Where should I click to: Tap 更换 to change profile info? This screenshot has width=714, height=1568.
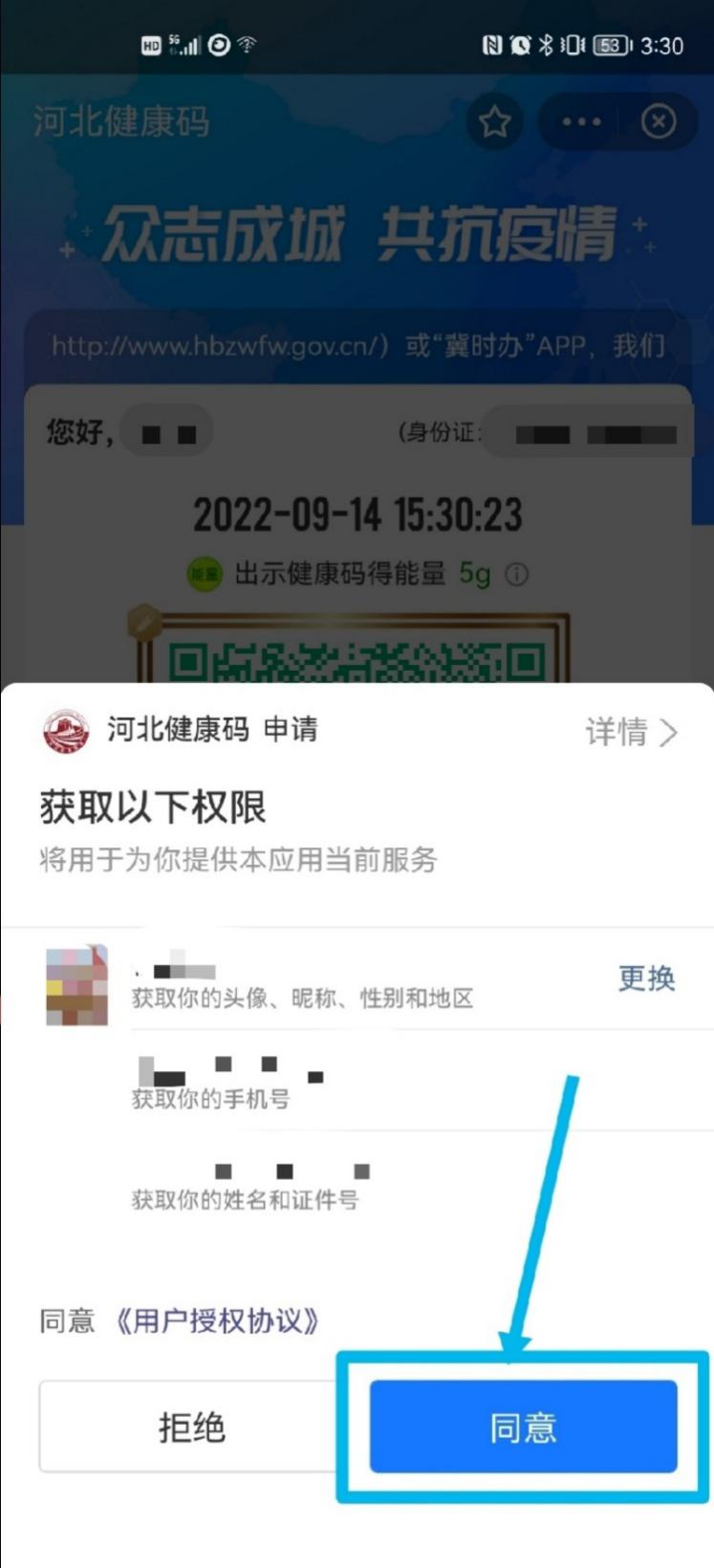646,977
